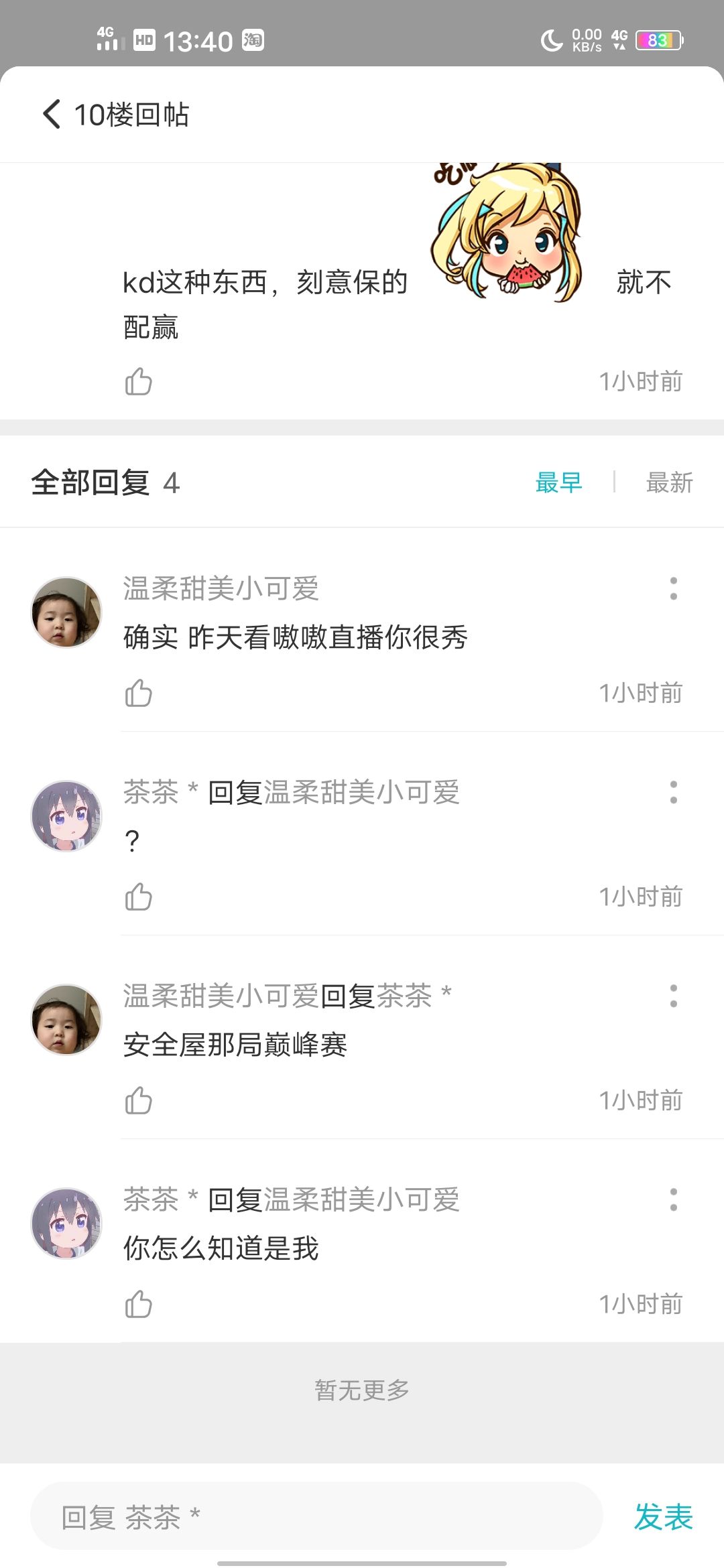Tap the 回复 茶茶 input field
Viewport: 724px width, 1568px height.
coord(316,1516)
